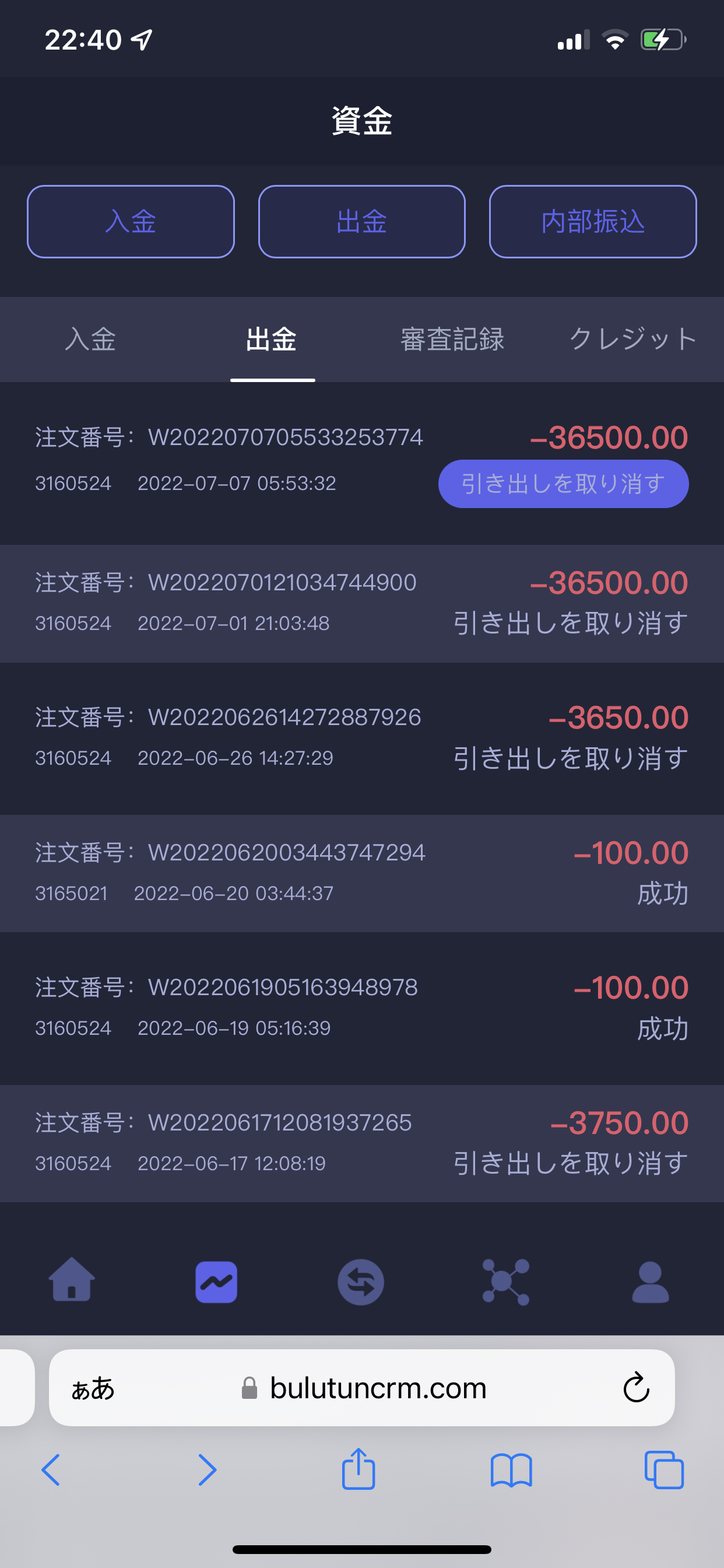Switch to the 入金 records tab
The image size is (724, 1568).
click(x=91, y=339)
